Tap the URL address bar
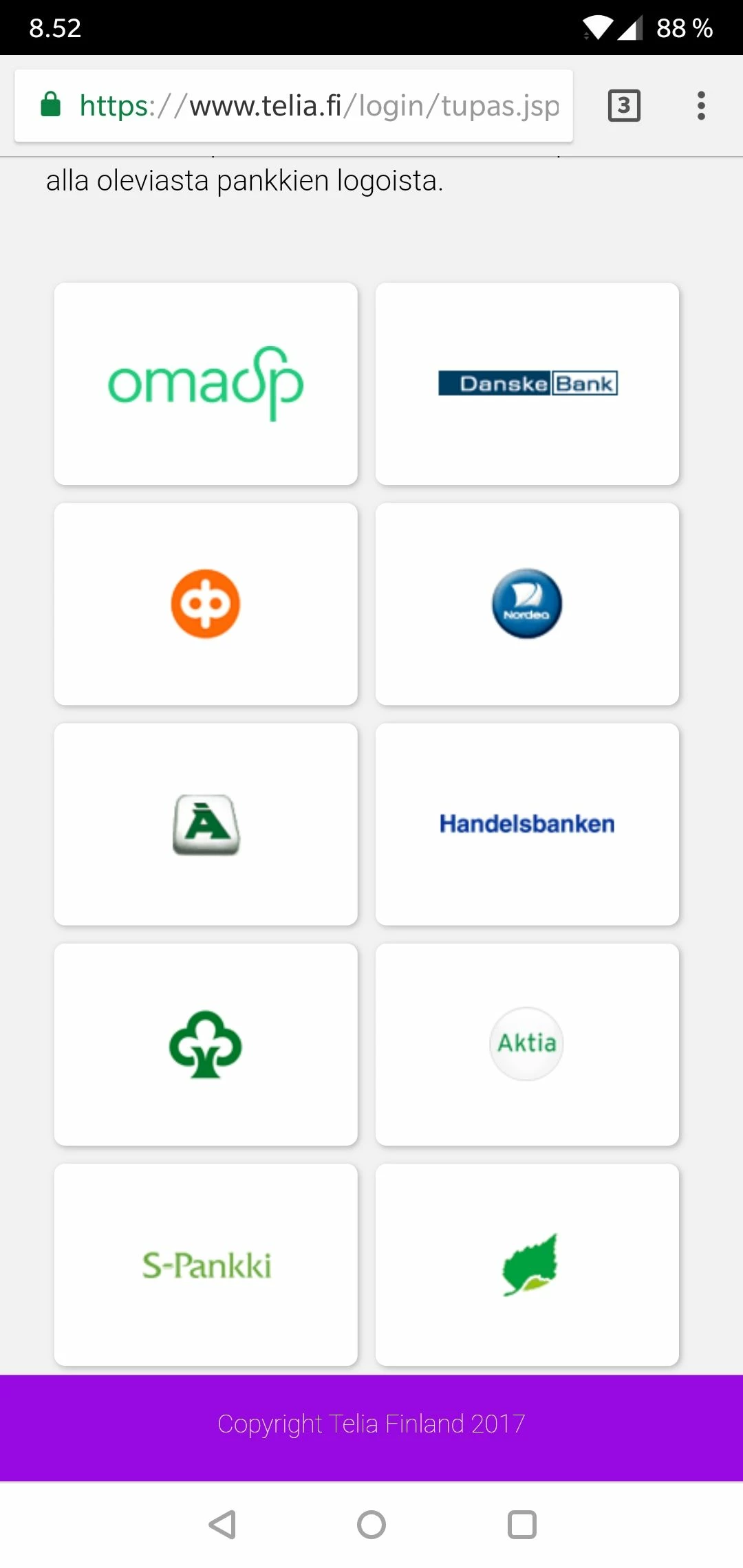The image size is (743, 1568). tap(310, 106)
